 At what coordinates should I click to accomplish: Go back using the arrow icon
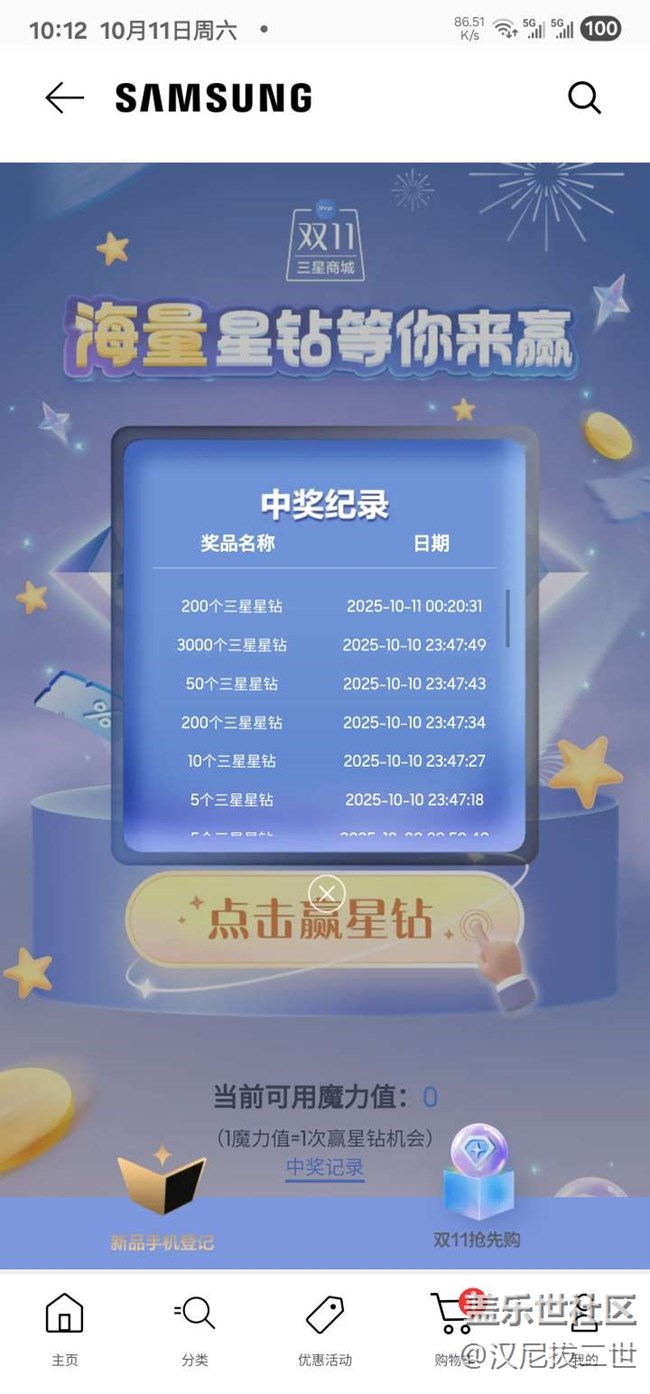point(65,98)
